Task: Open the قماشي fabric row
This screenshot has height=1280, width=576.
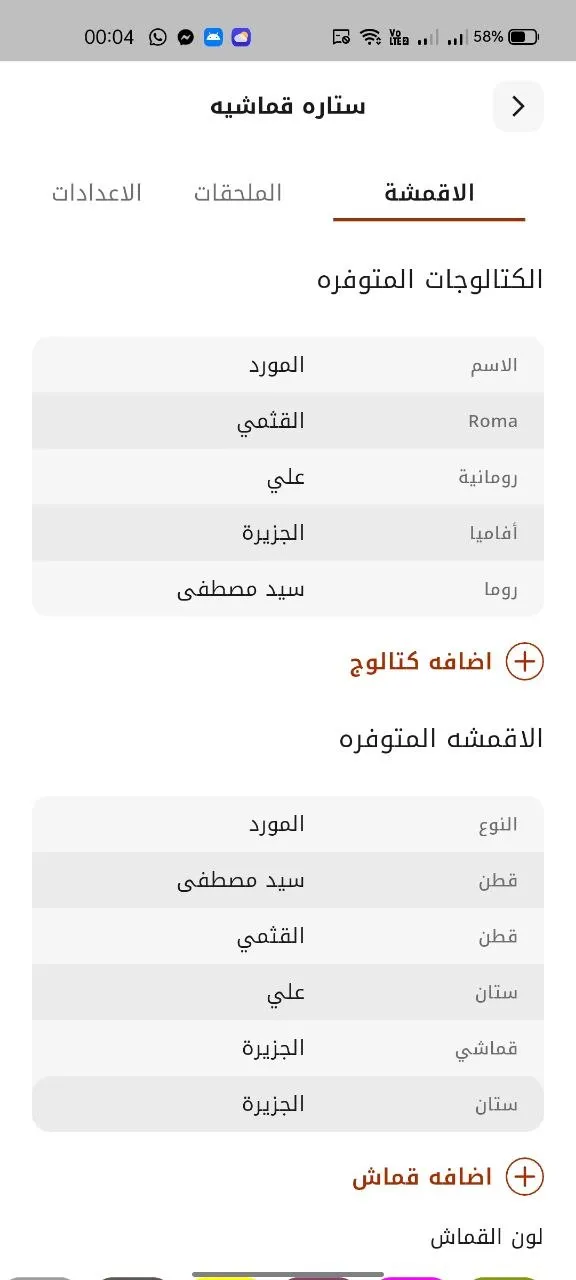Action: pos(288,1048)
